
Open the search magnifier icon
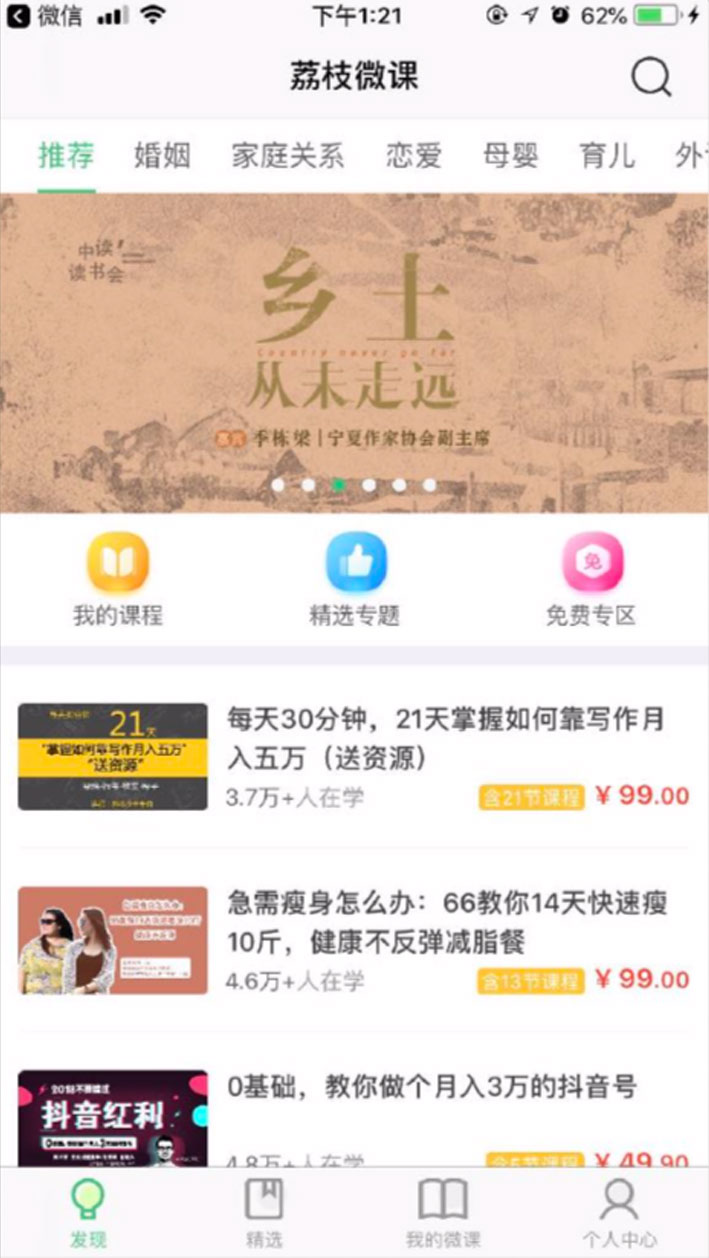(x=651, y=77)
